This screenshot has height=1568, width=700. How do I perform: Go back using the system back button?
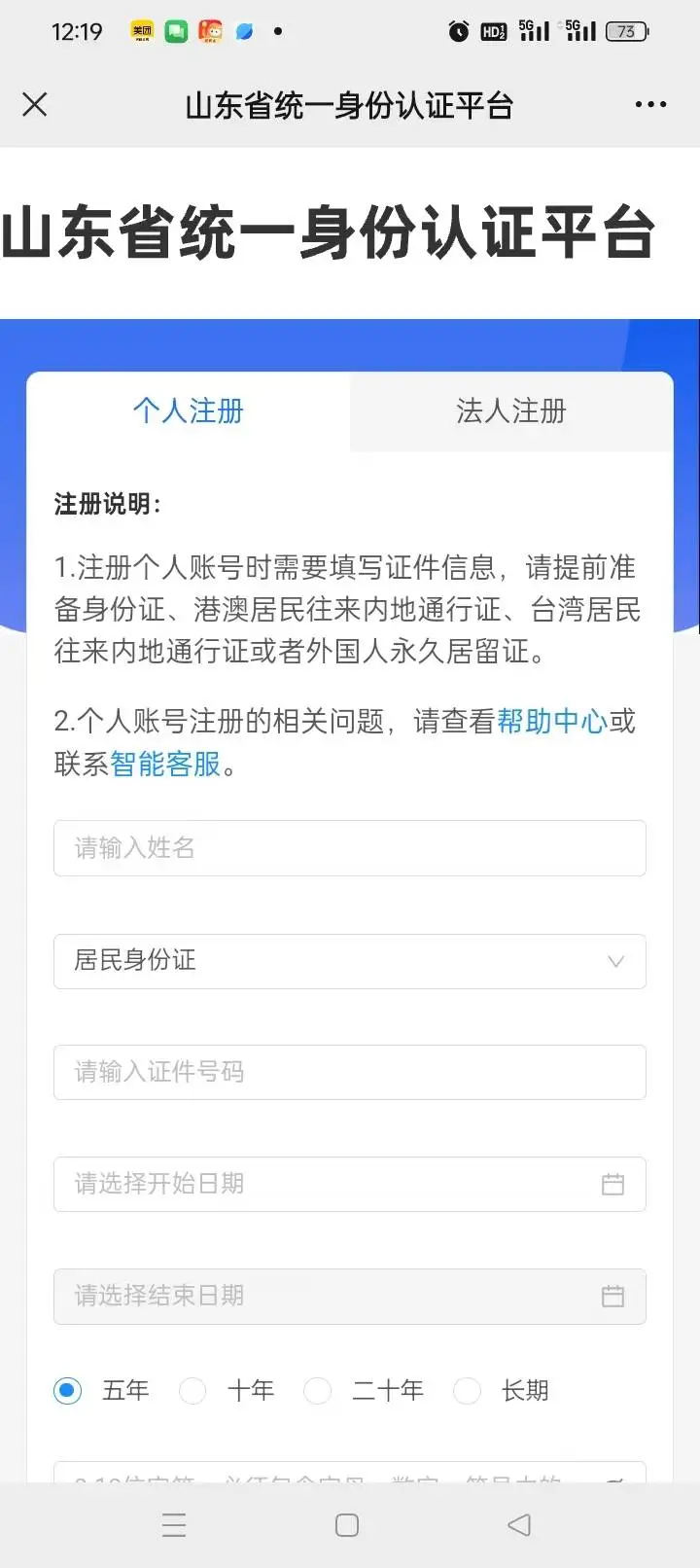coord(519,1524)
